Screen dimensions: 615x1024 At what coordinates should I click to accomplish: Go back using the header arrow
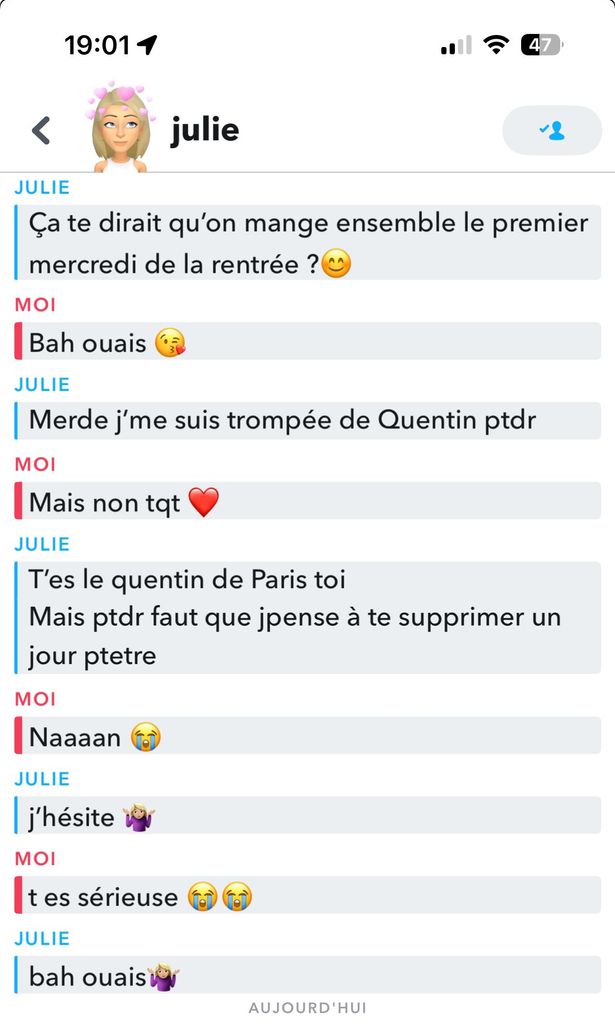(41, 130)
